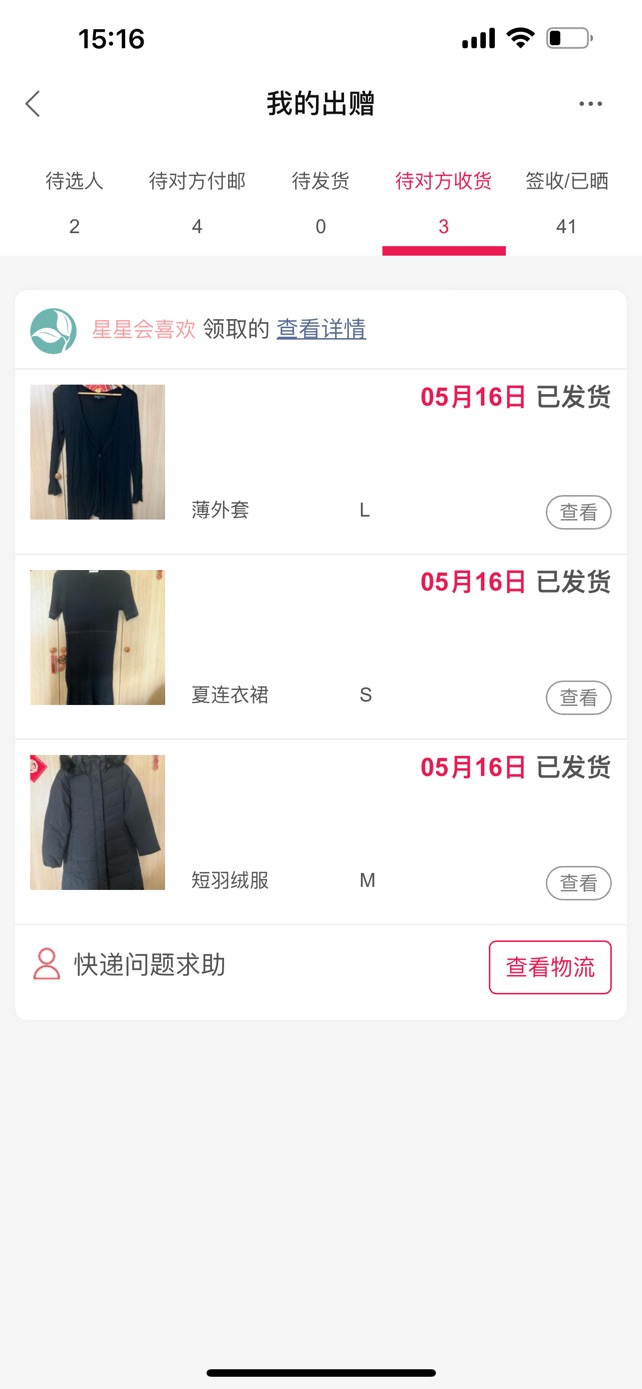Screen dimensions: 642x1389
Task: Open the 短羽绒服 photo thumbnail
Action: [x=97, y=822]
